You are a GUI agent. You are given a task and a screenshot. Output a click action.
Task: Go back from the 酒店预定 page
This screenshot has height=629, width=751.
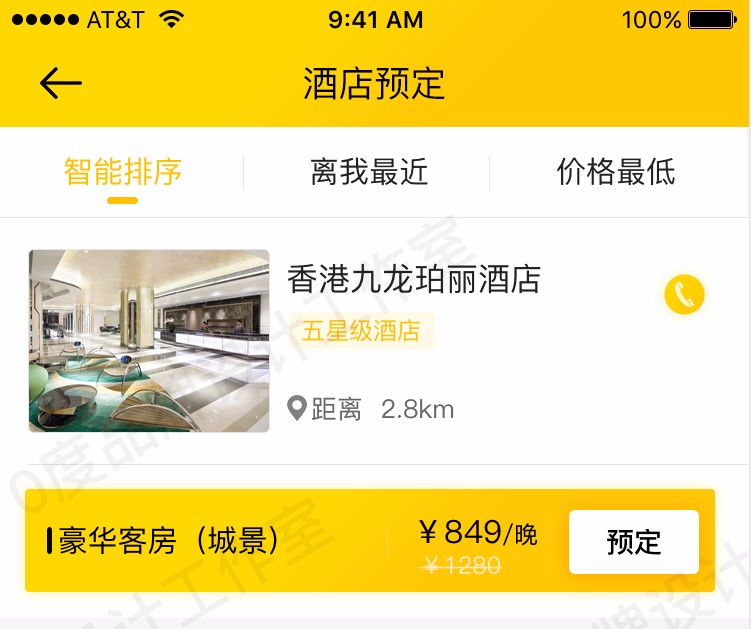[x=60, y=83]
